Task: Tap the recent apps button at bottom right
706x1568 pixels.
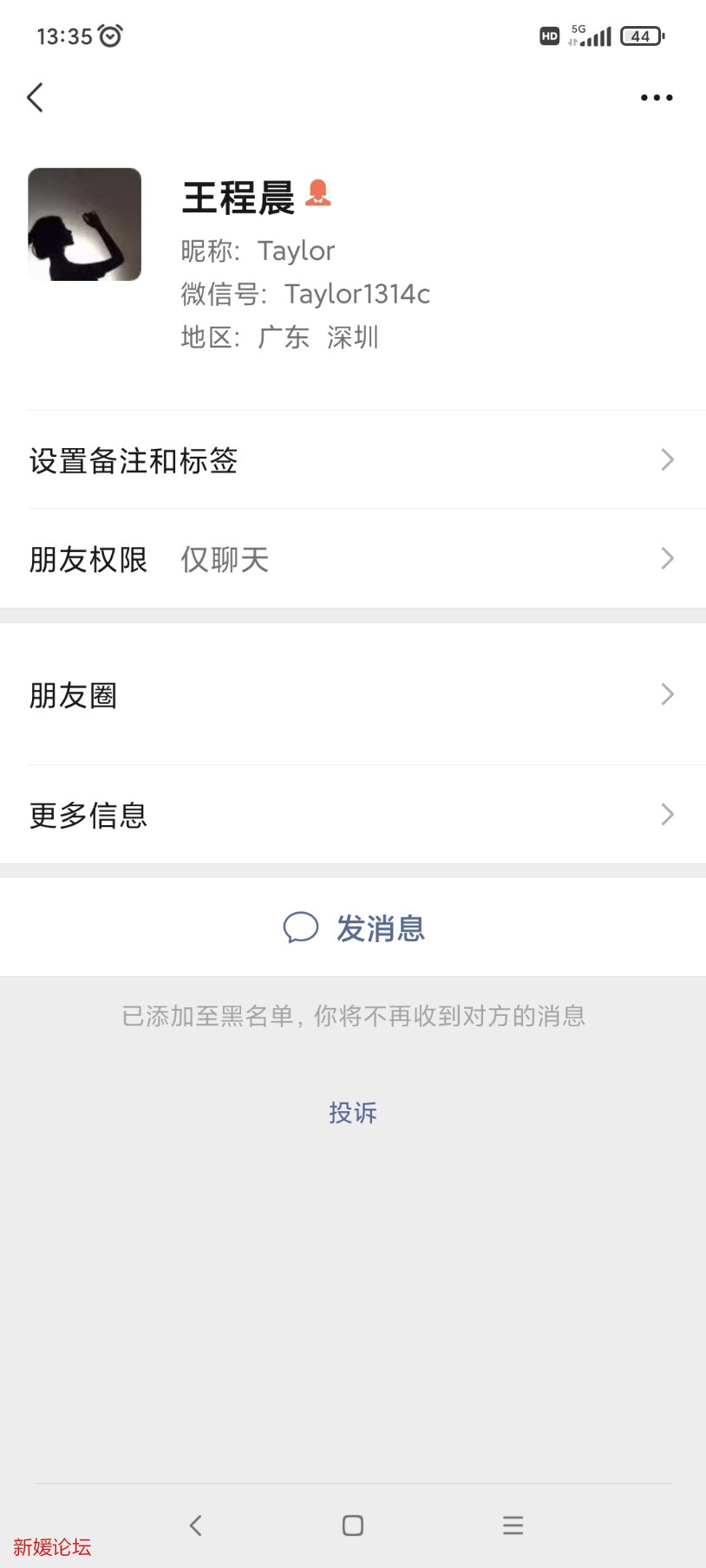Action: click(x=513, y=1526)
